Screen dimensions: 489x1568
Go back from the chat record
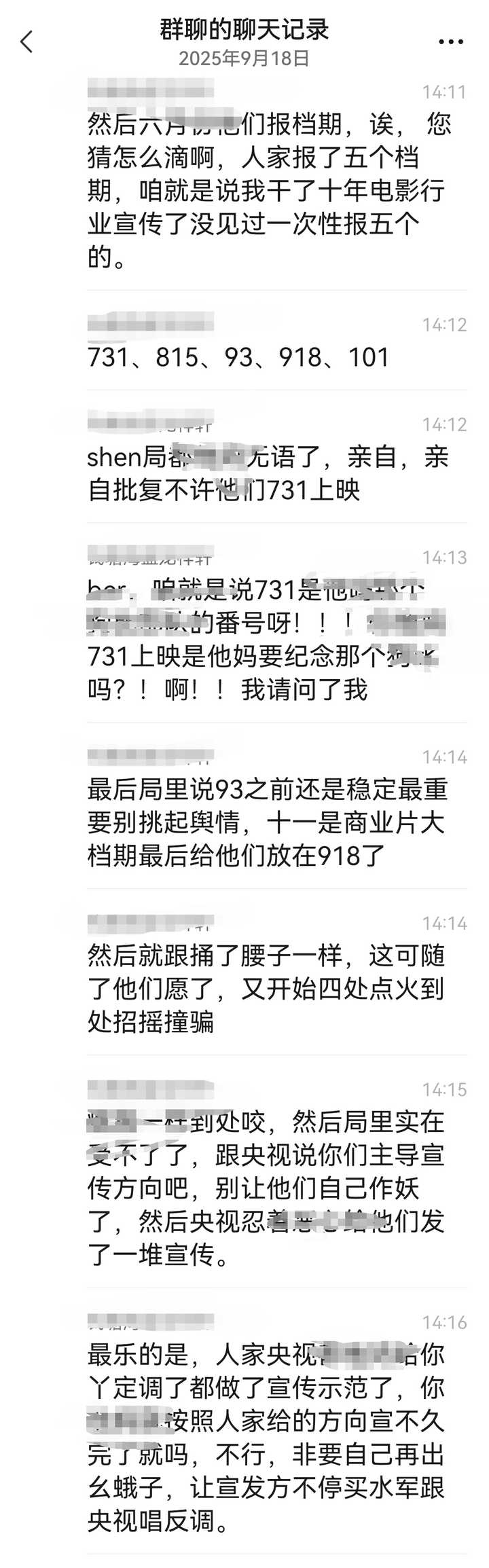click(x=26, y=42)
